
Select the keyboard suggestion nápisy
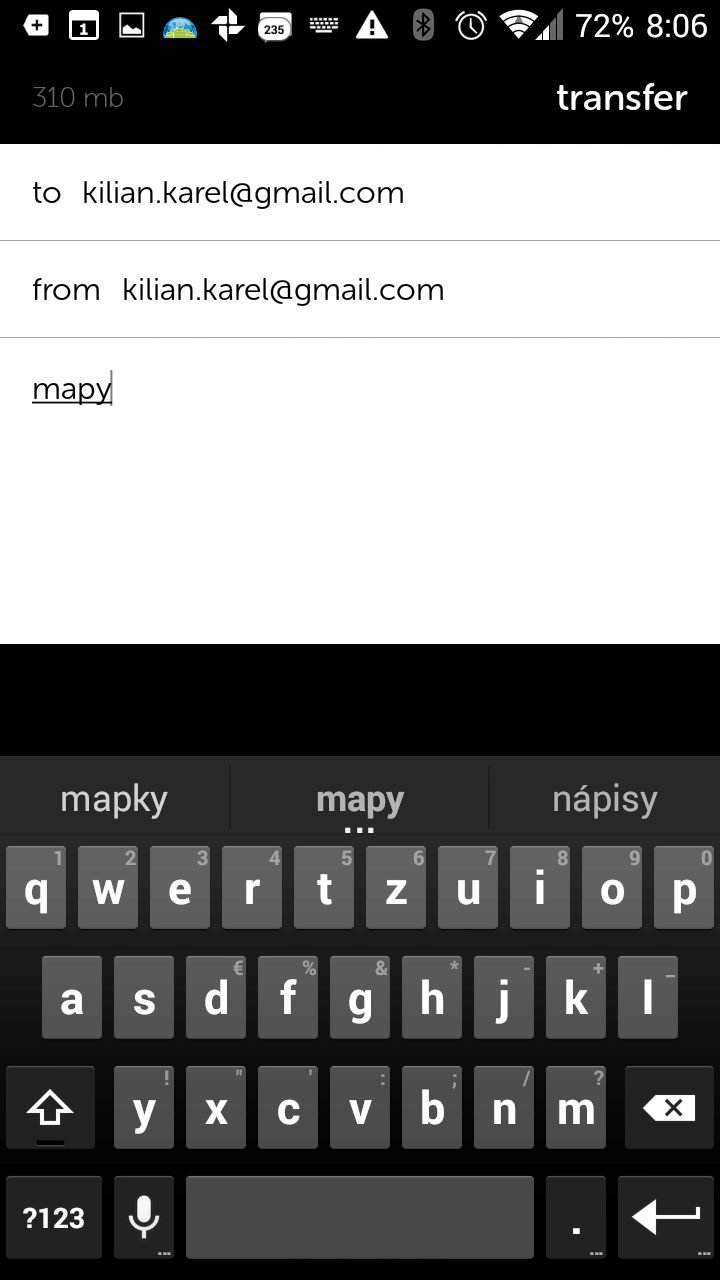(604, 799)
